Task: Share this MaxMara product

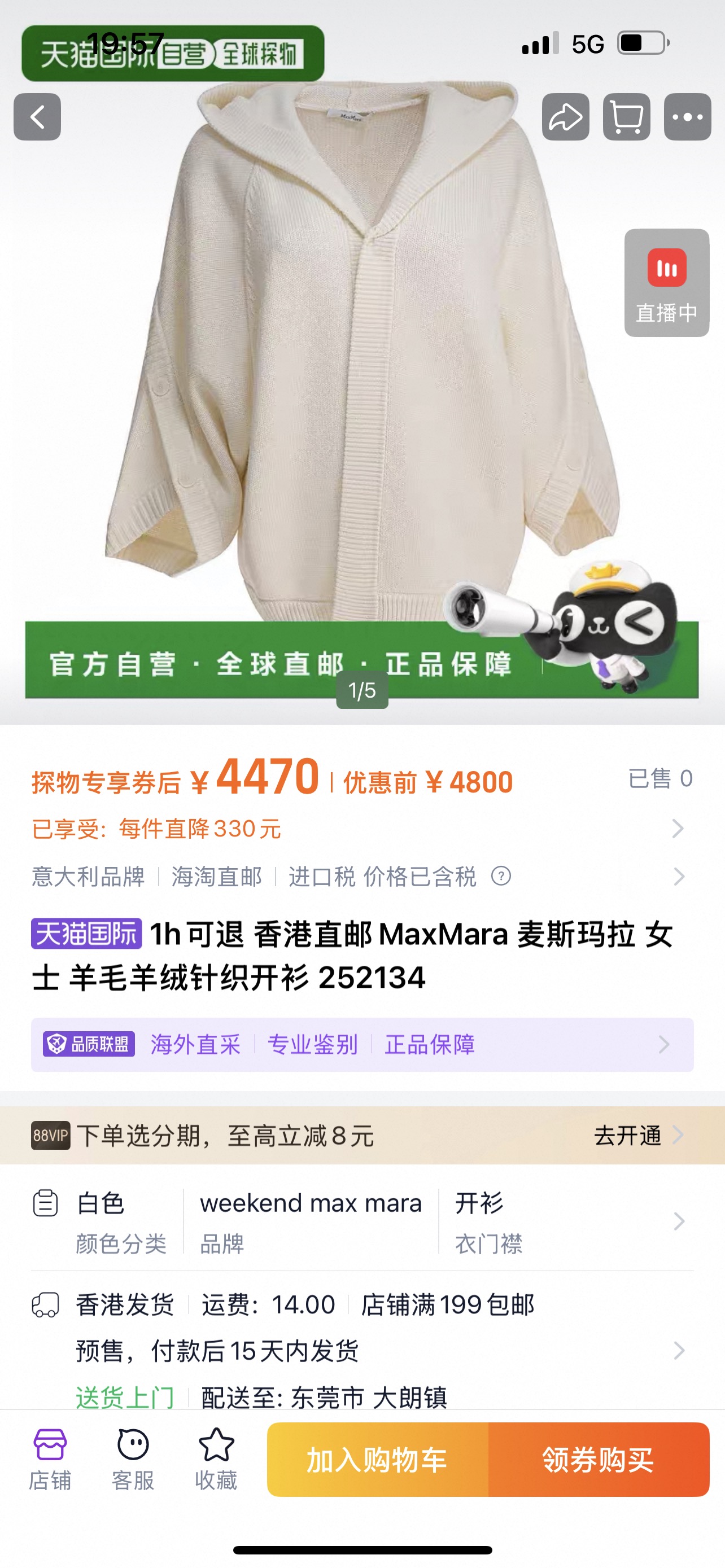Action: click(x=566, y=117)
